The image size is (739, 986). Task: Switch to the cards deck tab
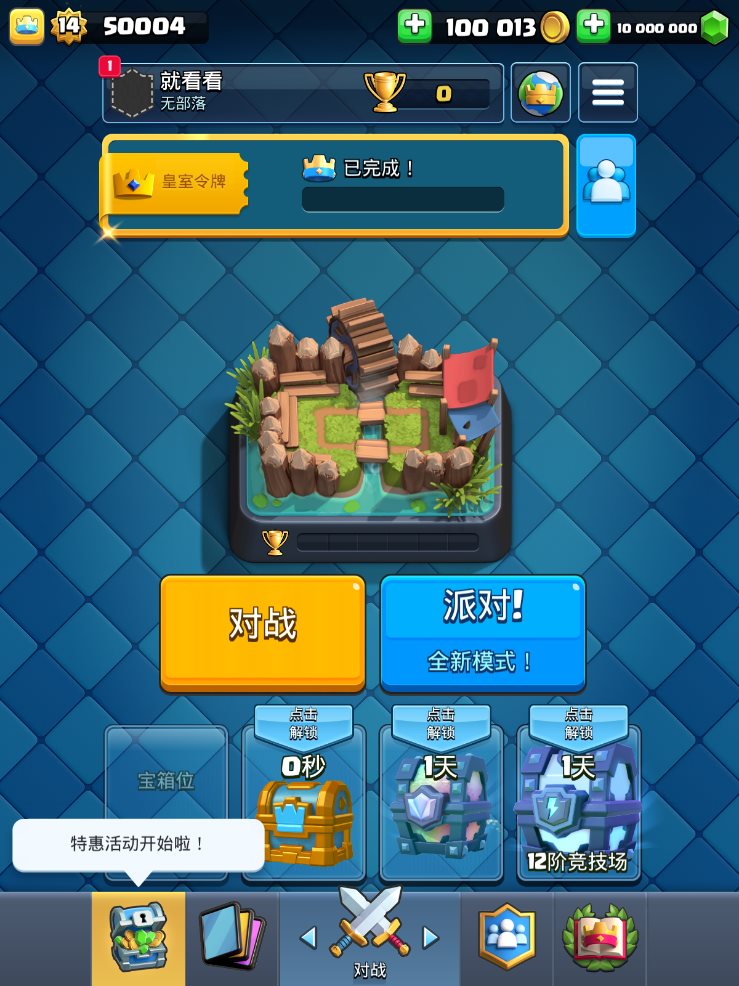232,937
